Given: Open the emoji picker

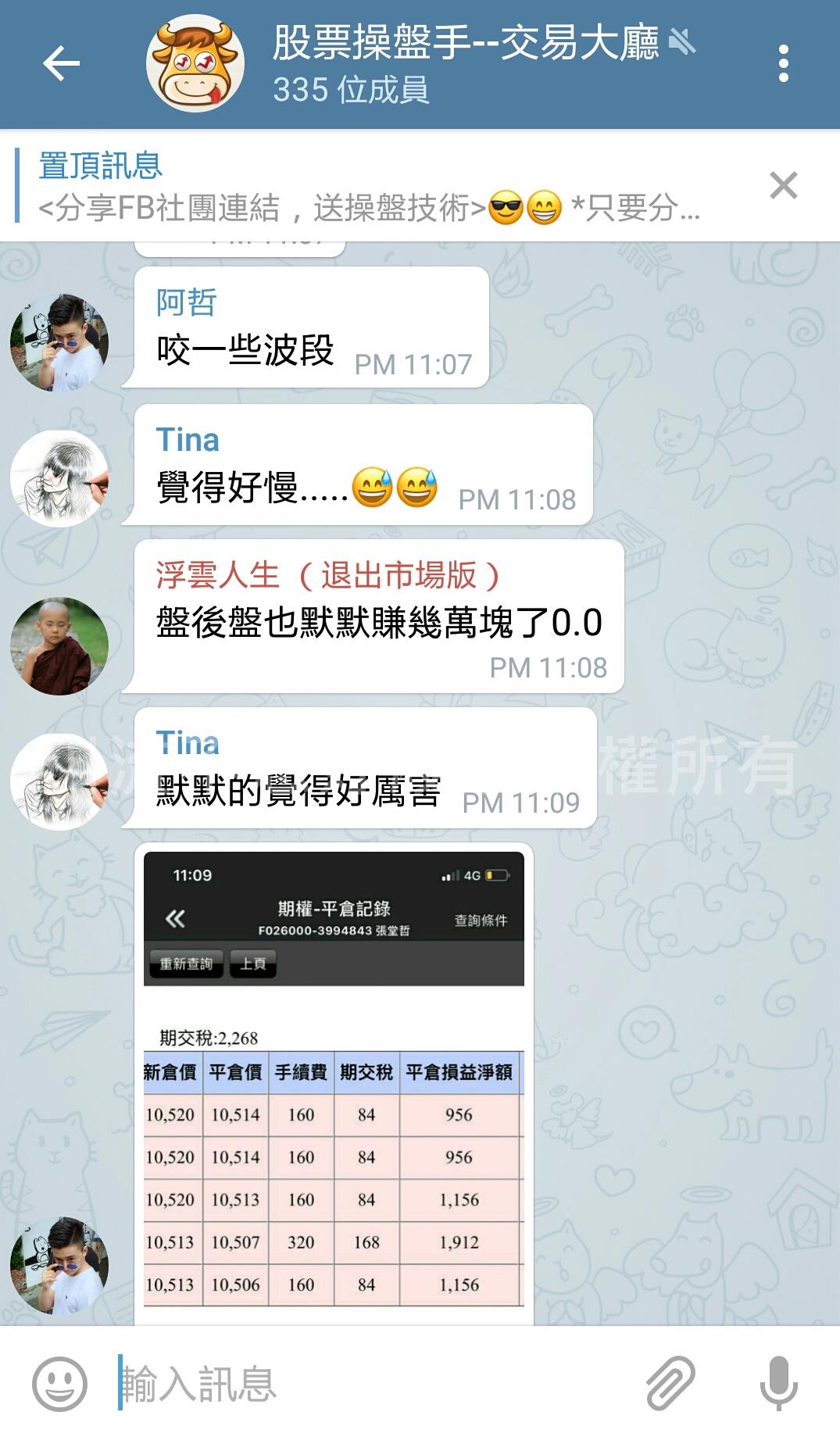Looking at the screenshot, I should pyautogui.click(x=59, y=1383).
